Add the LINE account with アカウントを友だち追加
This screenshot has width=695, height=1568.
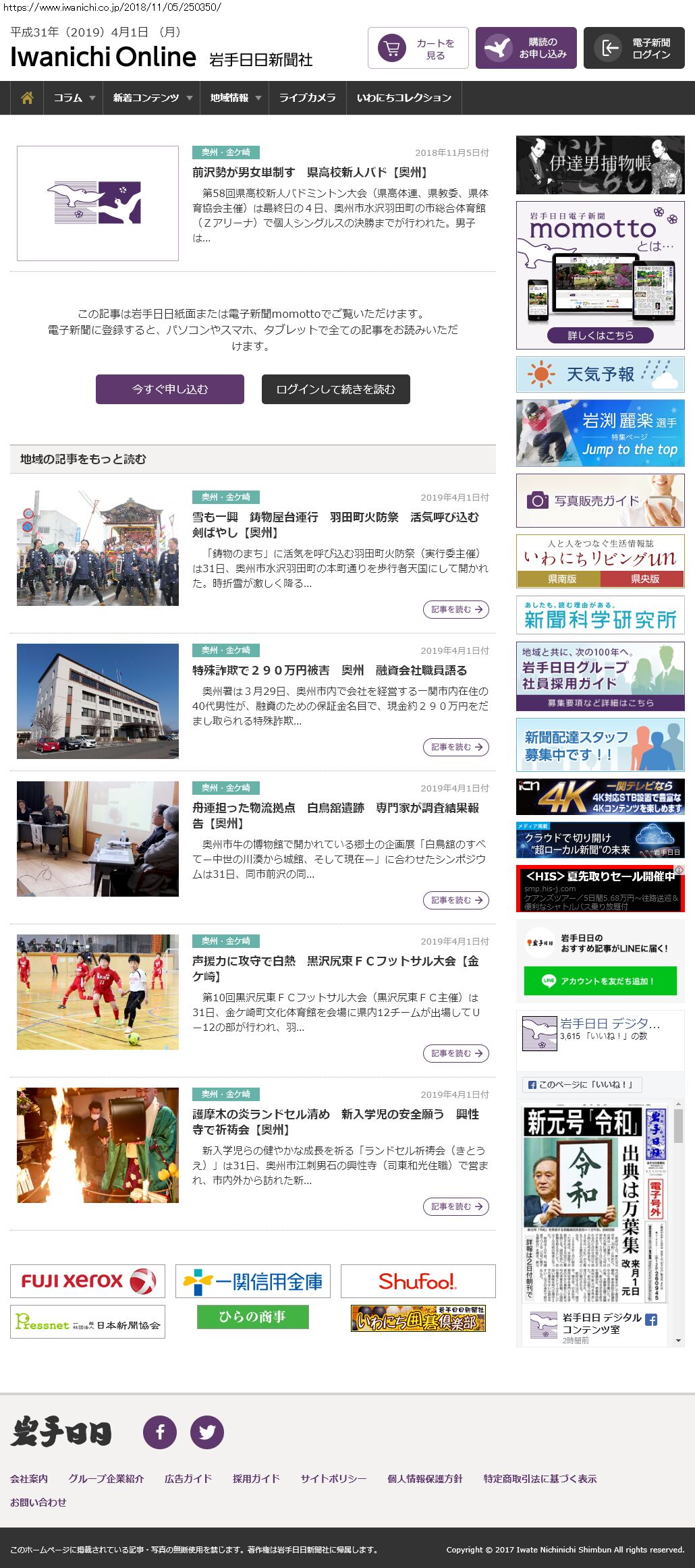point(600,981)
